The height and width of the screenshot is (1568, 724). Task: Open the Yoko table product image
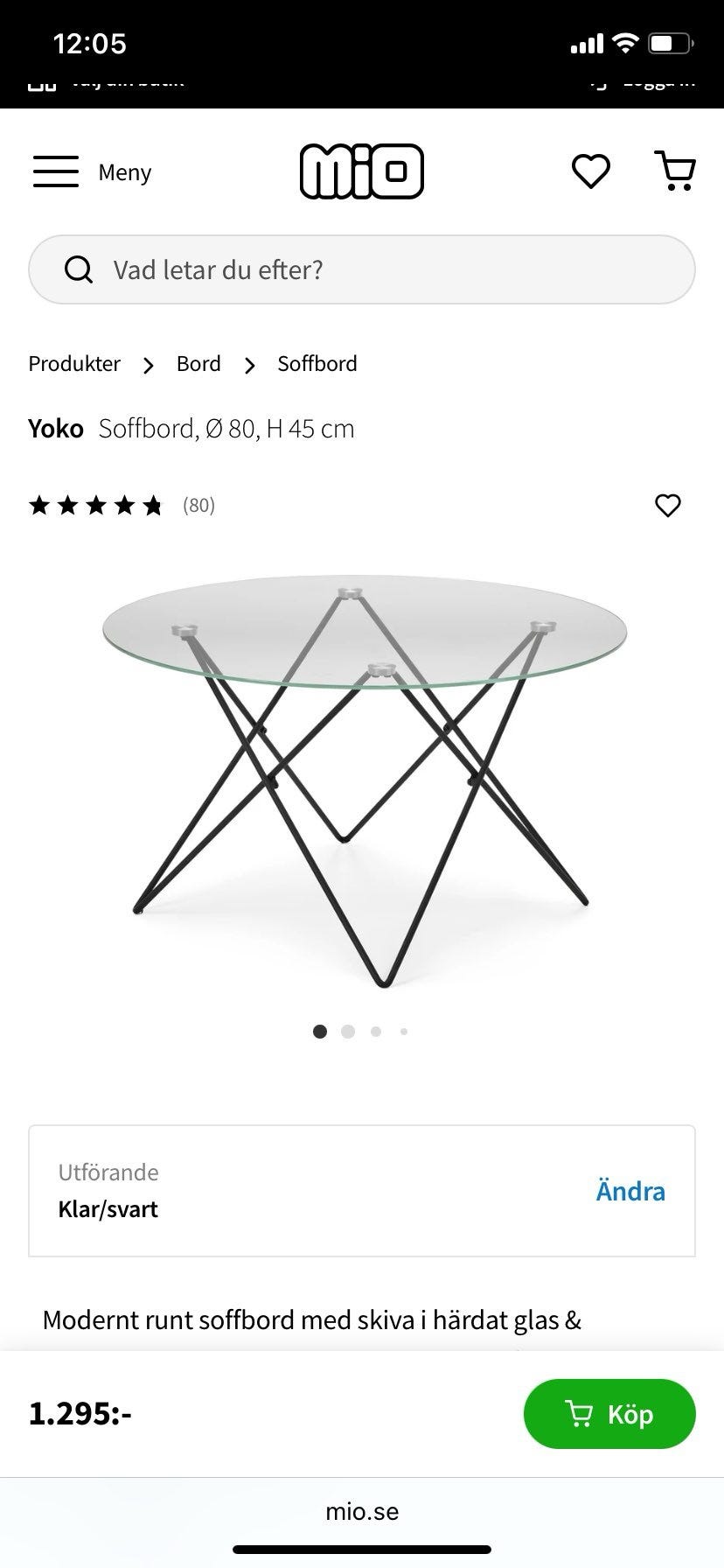(x=364, y=779)
